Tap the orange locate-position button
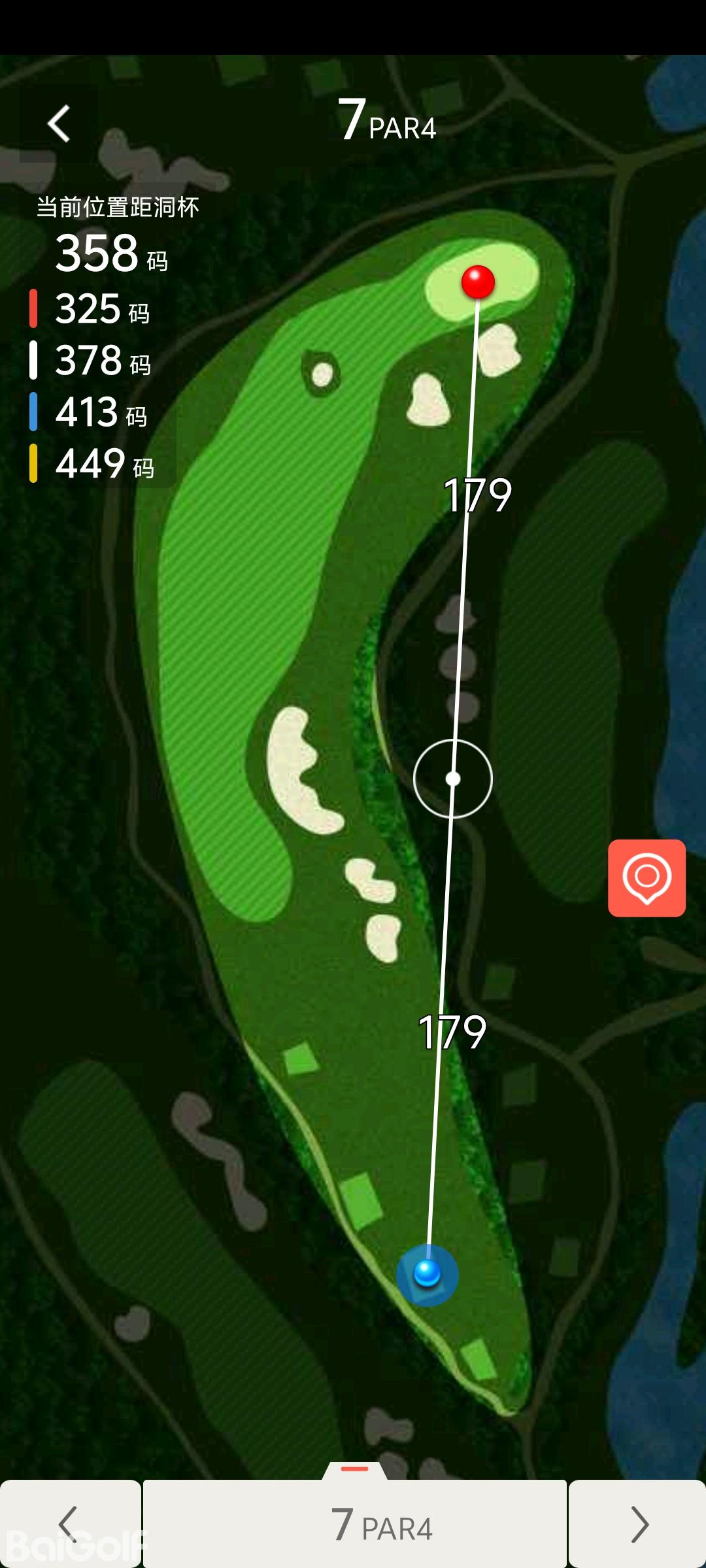The image size is (706, 1568). 647,878
